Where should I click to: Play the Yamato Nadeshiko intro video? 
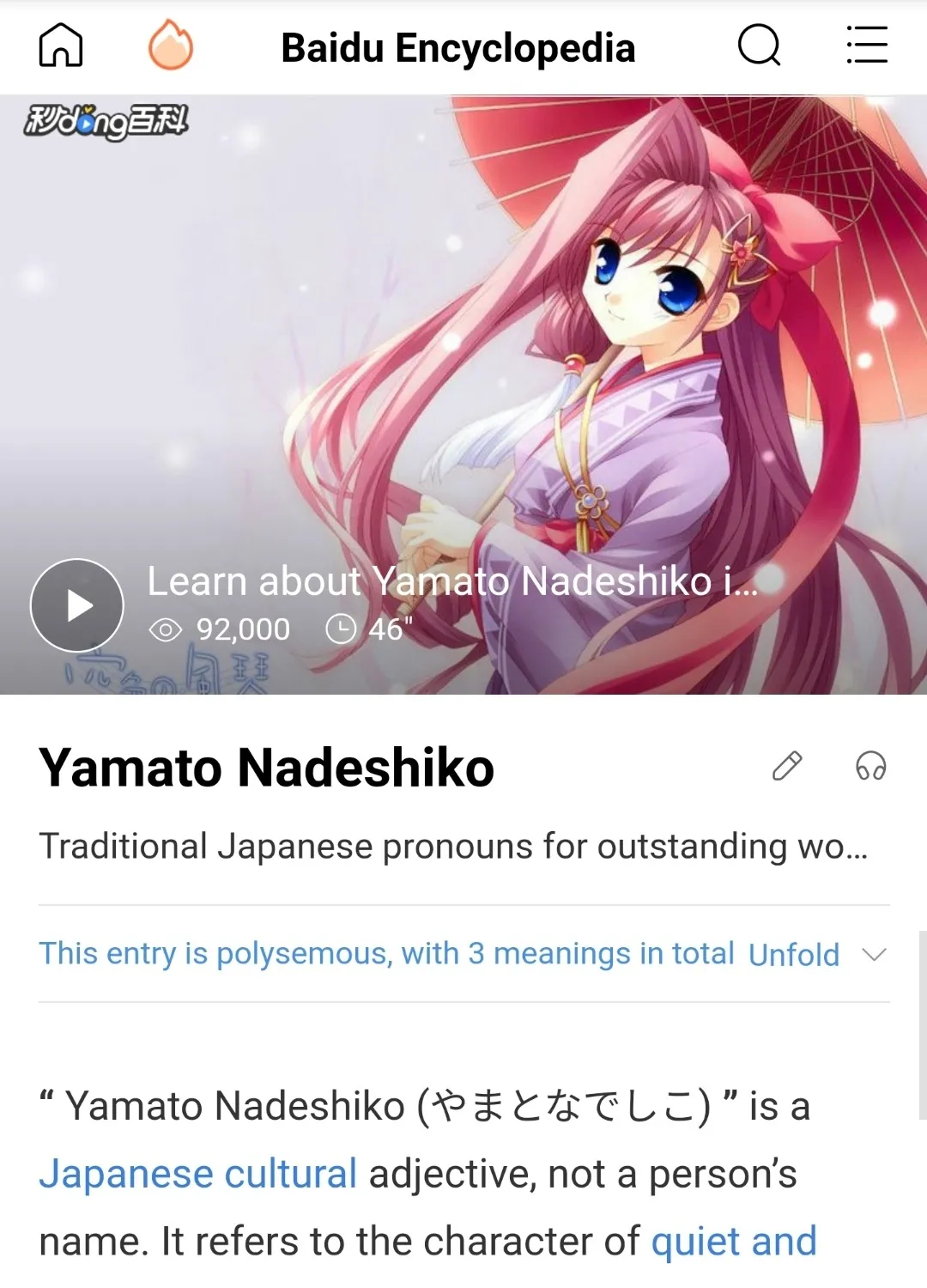point(77,605)
